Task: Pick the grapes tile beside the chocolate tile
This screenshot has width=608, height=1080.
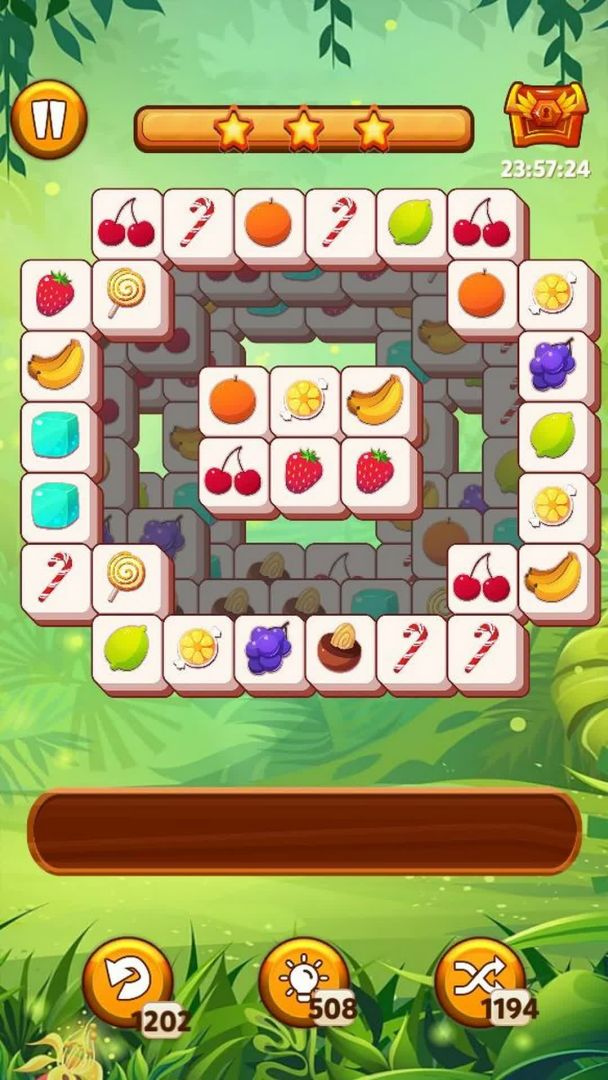Action: pos(268,649)
